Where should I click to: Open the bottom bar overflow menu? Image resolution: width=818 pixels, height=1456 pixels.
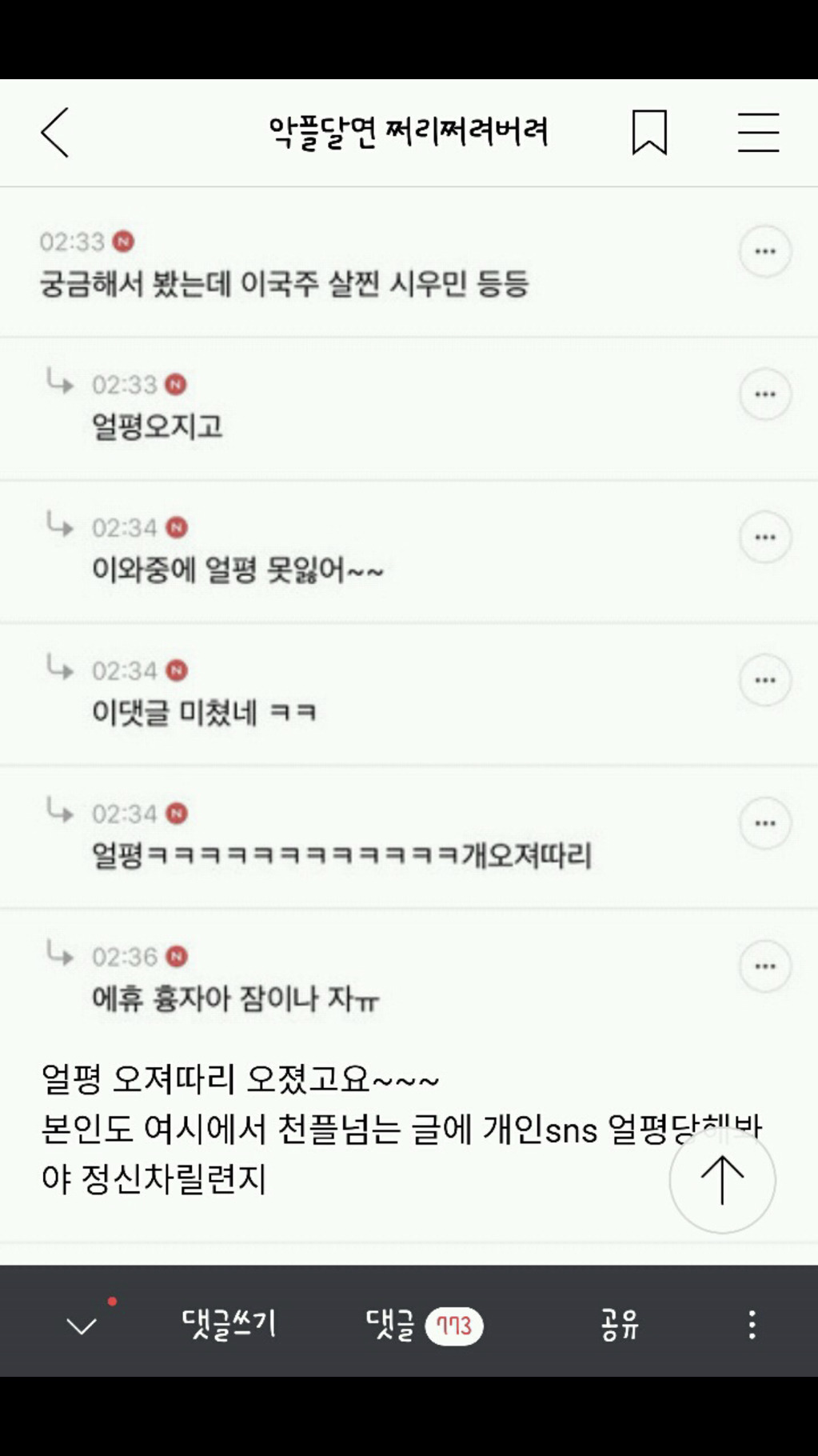[x=752, y=1325]
